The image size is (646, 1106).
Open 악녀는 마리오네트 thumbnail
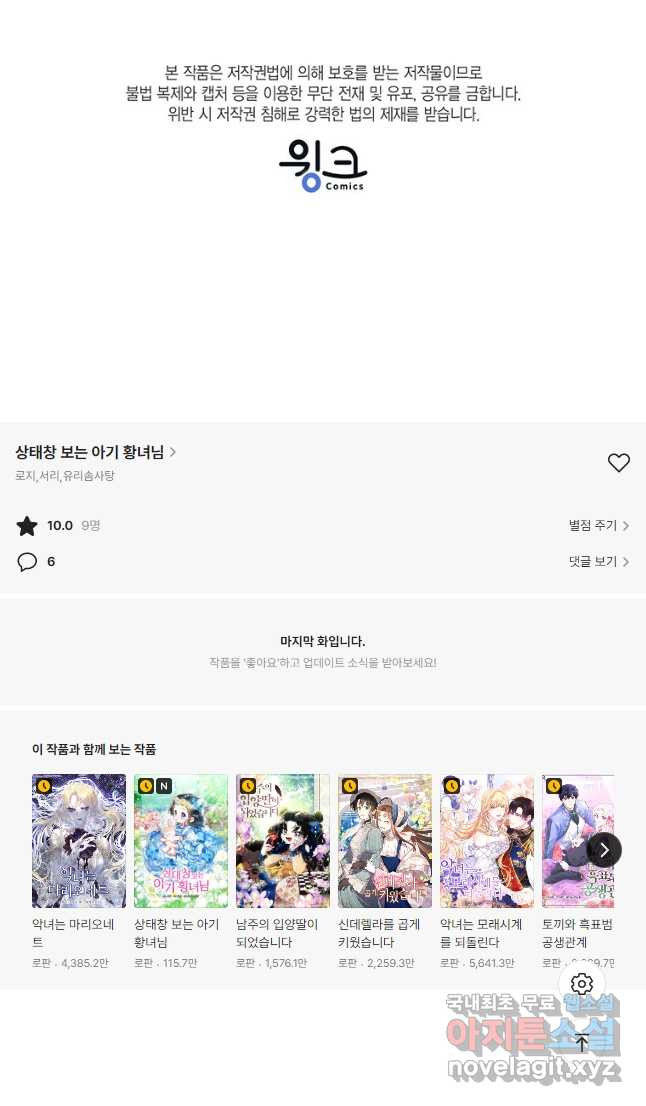[x=79, y=840]
